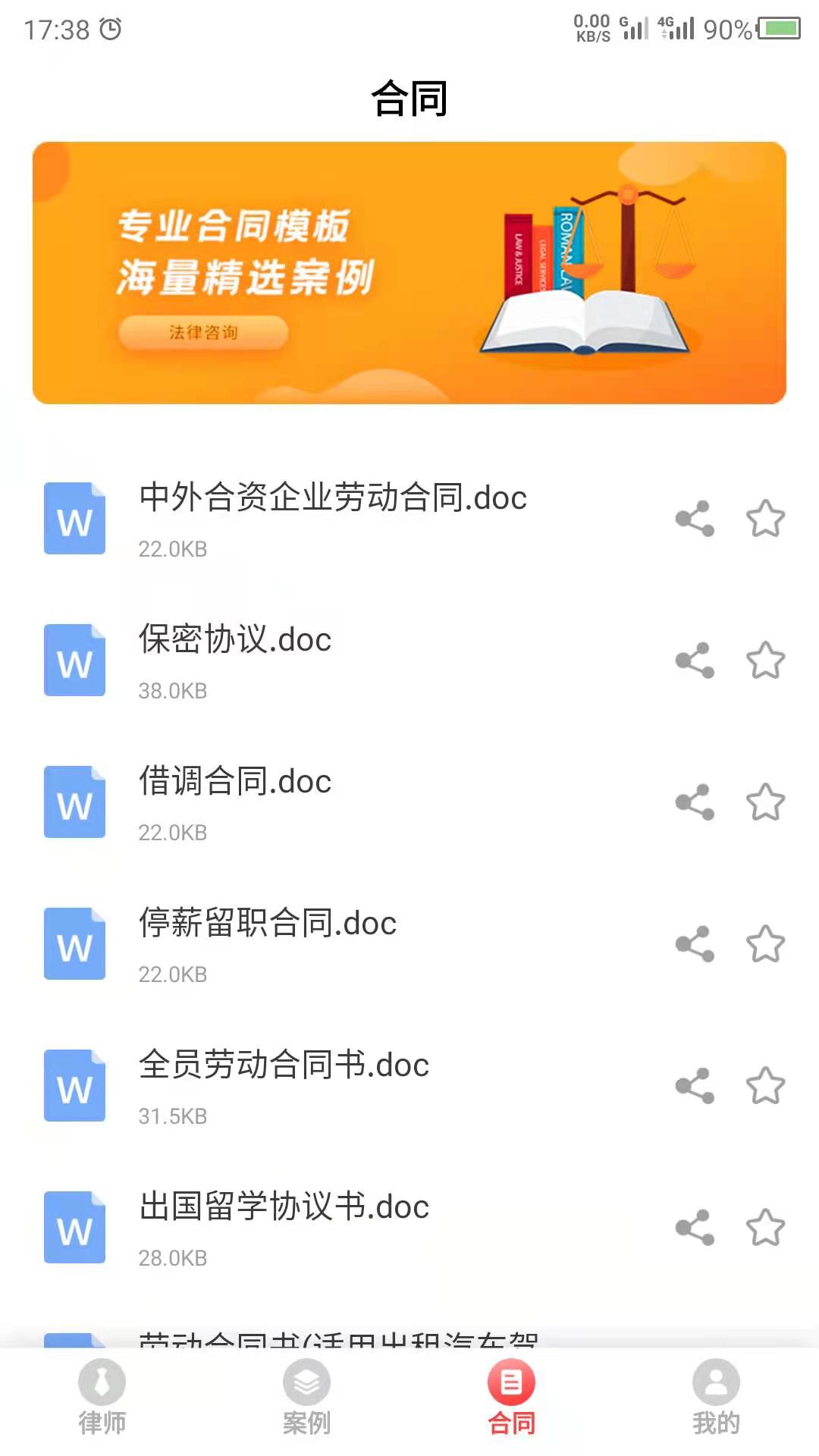819x1456 pixels.
Task: Share 全员劳动合同书.doc
Action: (x=695, y=1086)
